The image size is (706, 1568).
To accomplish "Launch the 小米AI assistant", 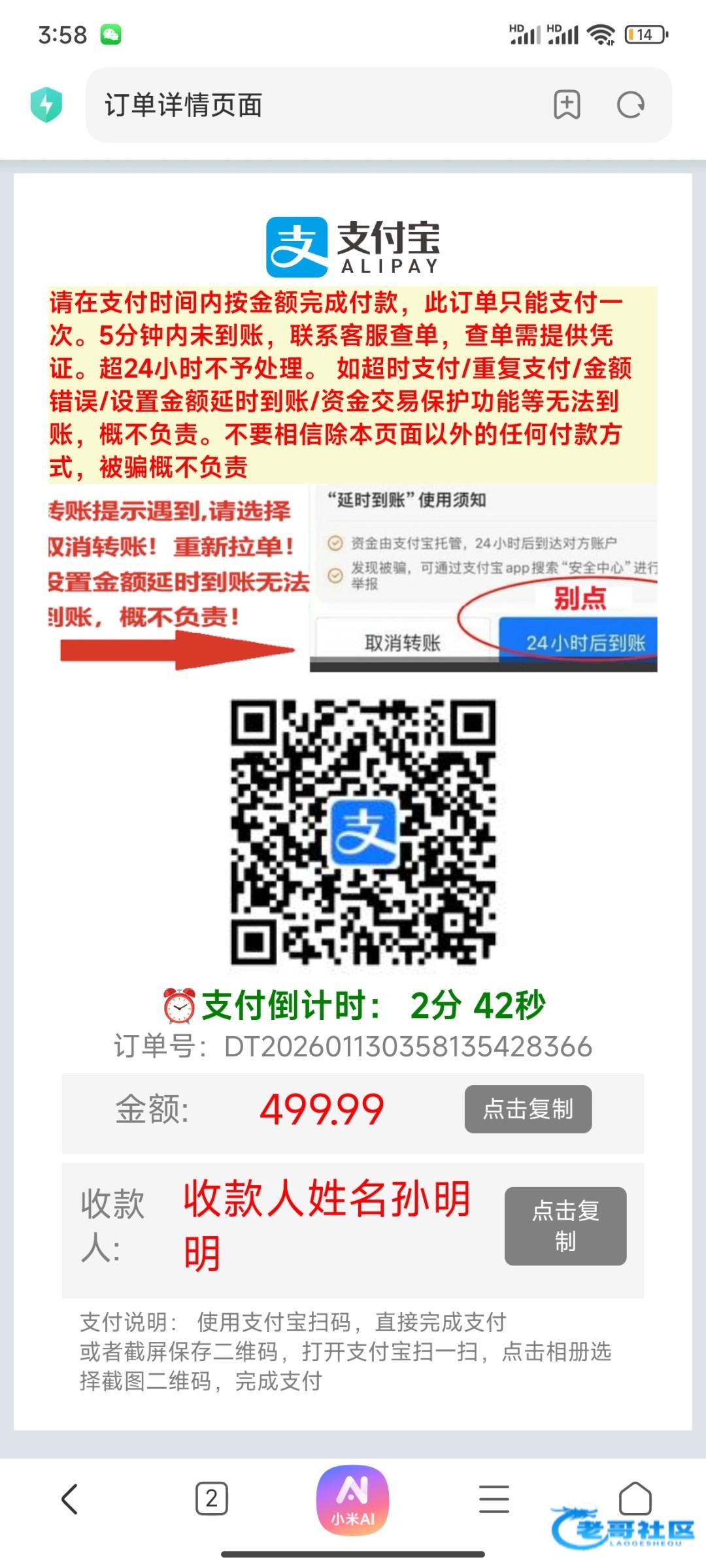I will 352,1500.
